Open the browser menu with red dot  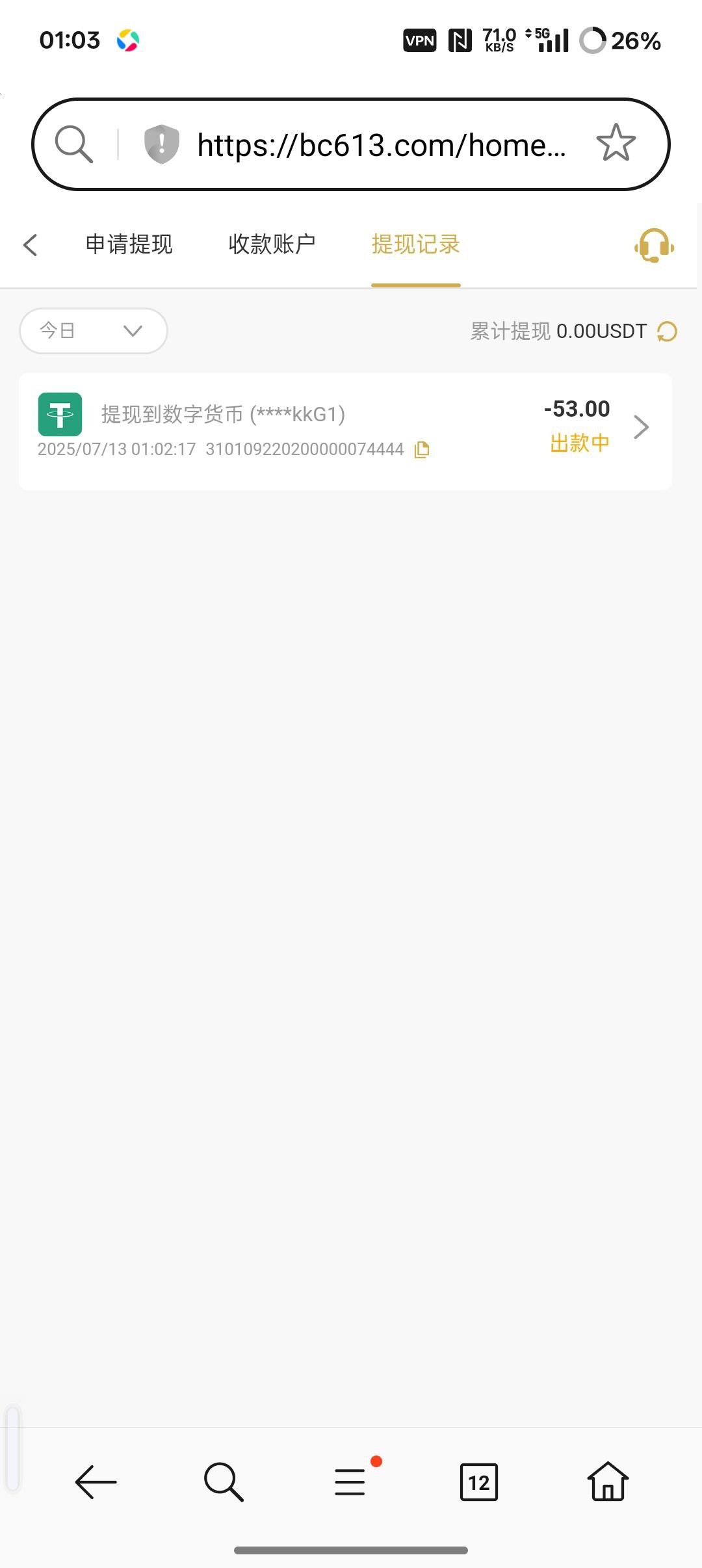click(x=350, y=1482)
